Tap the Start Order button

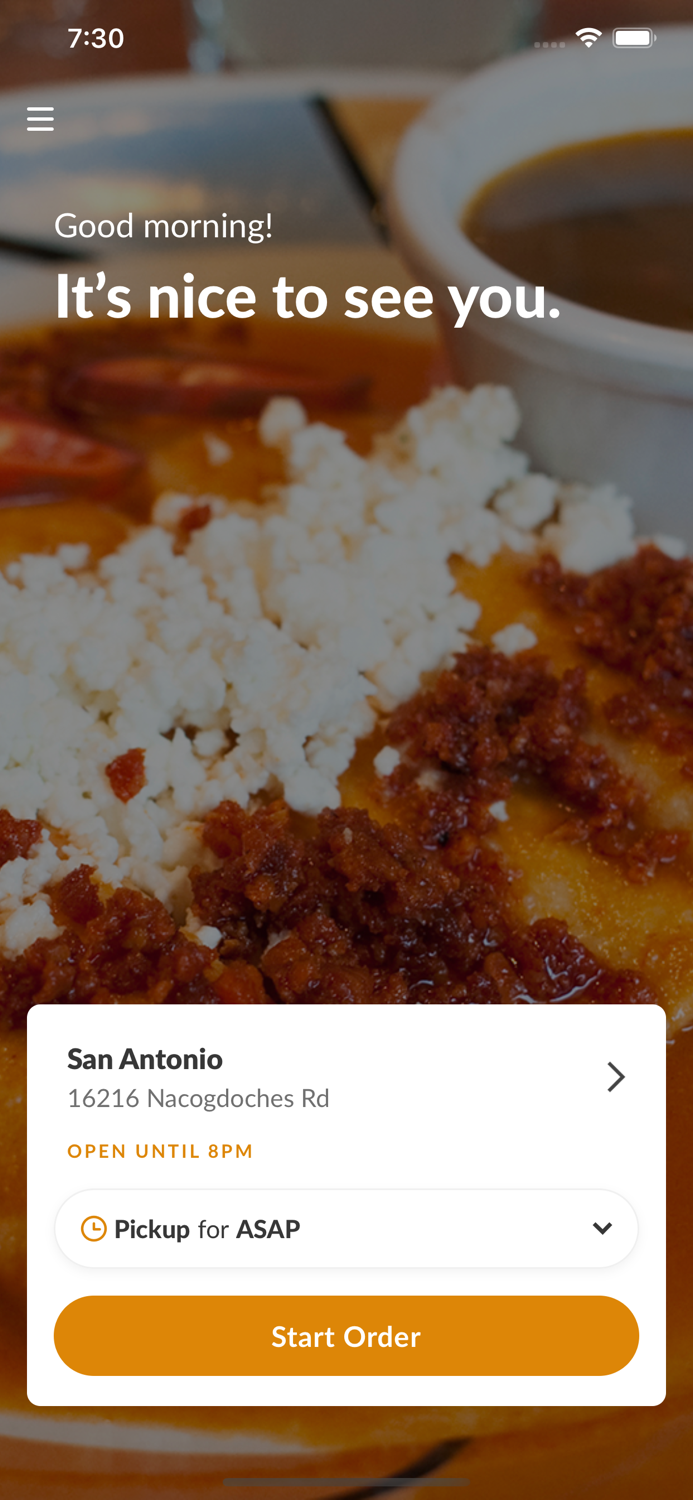(346, 1336)
